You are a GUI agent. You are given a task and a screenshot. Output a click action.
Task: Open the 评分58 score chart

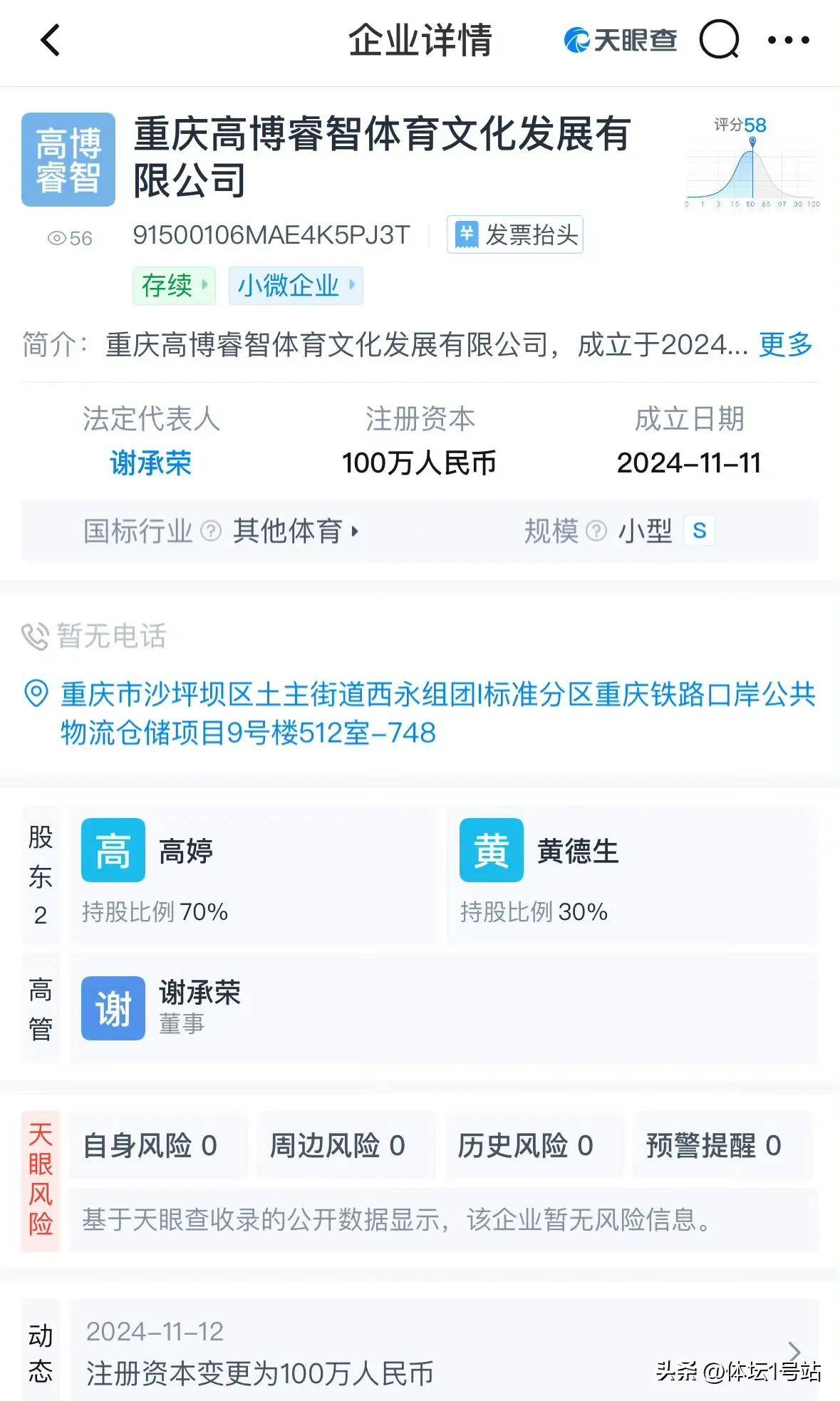[752, 162]
